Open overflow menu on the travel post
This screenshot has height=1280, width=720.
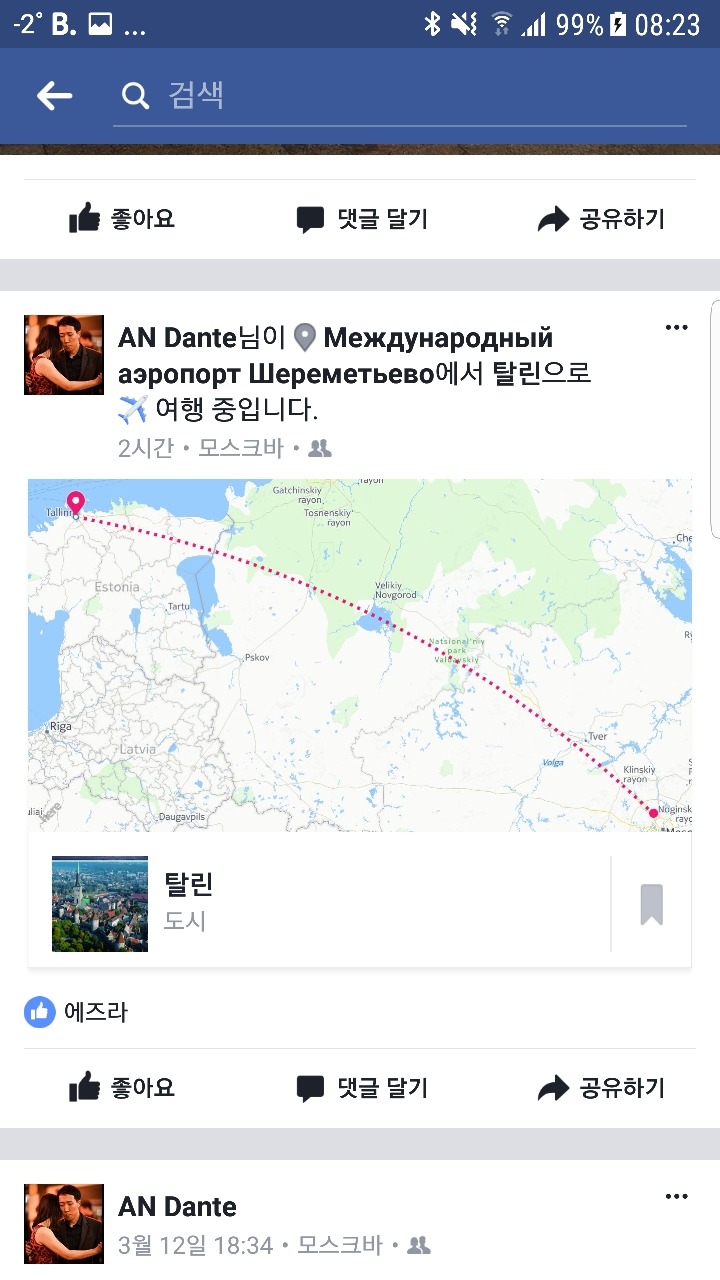[677, 328]
